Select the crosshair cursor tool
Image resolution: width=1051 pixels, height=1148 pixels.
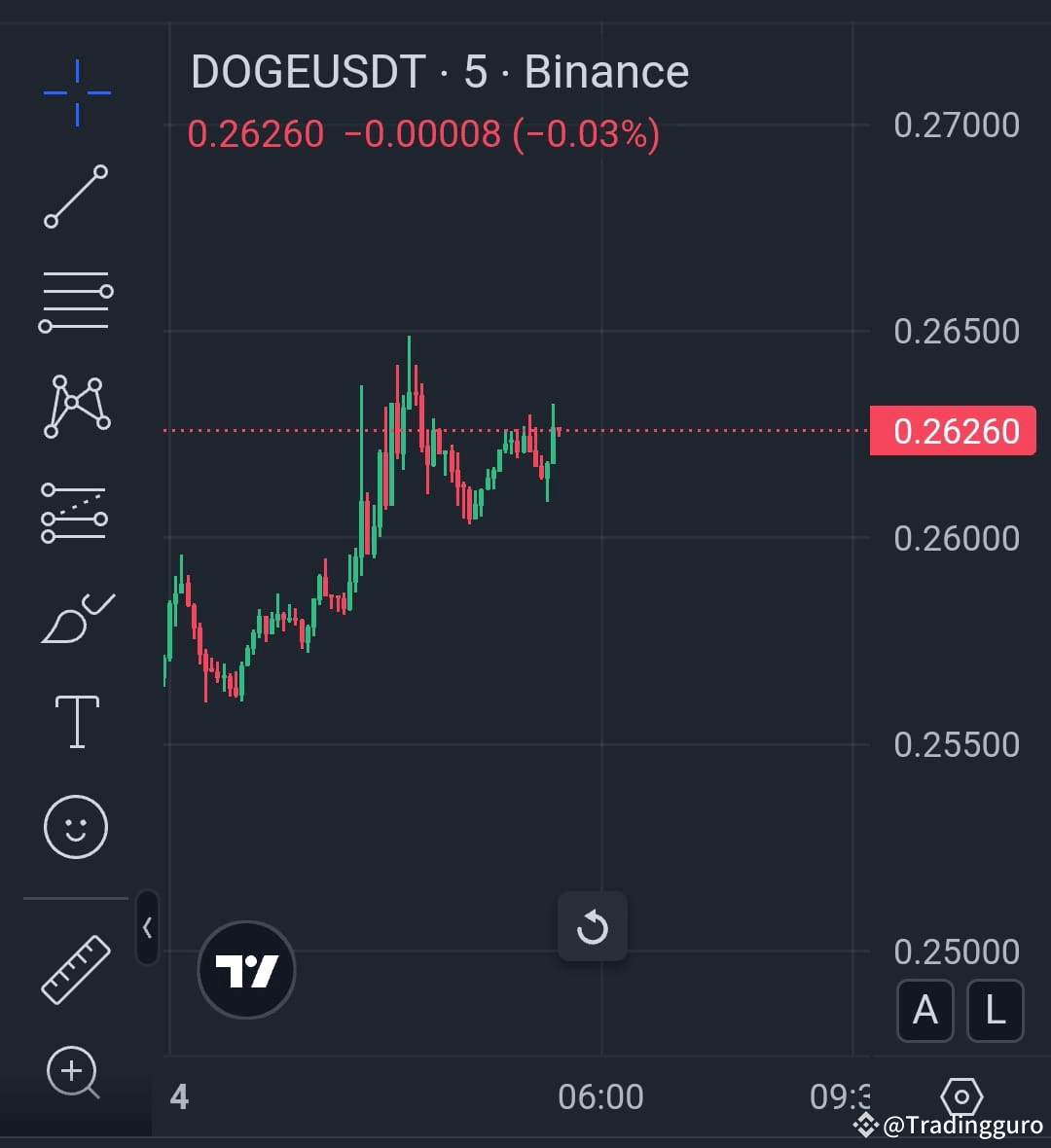coord(76,92)
